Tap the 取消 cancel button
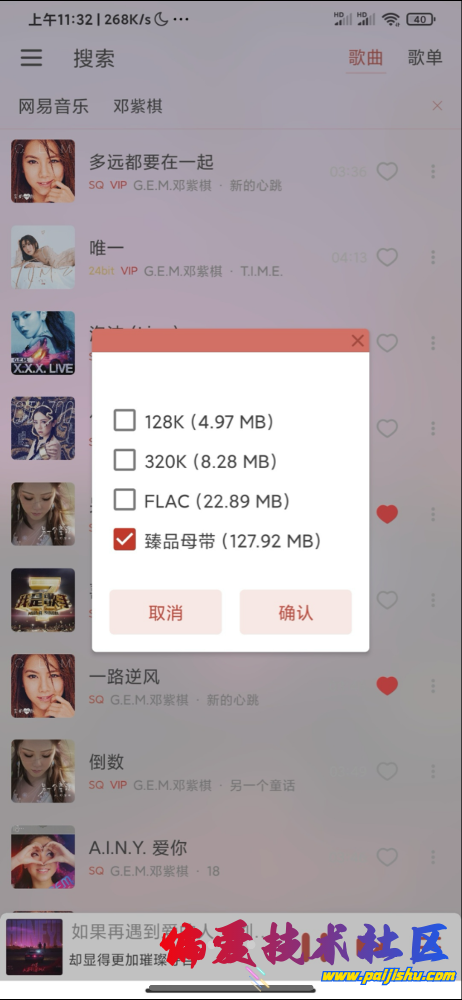The width and height of the screenshot is (462, 1000). (165, 612)
